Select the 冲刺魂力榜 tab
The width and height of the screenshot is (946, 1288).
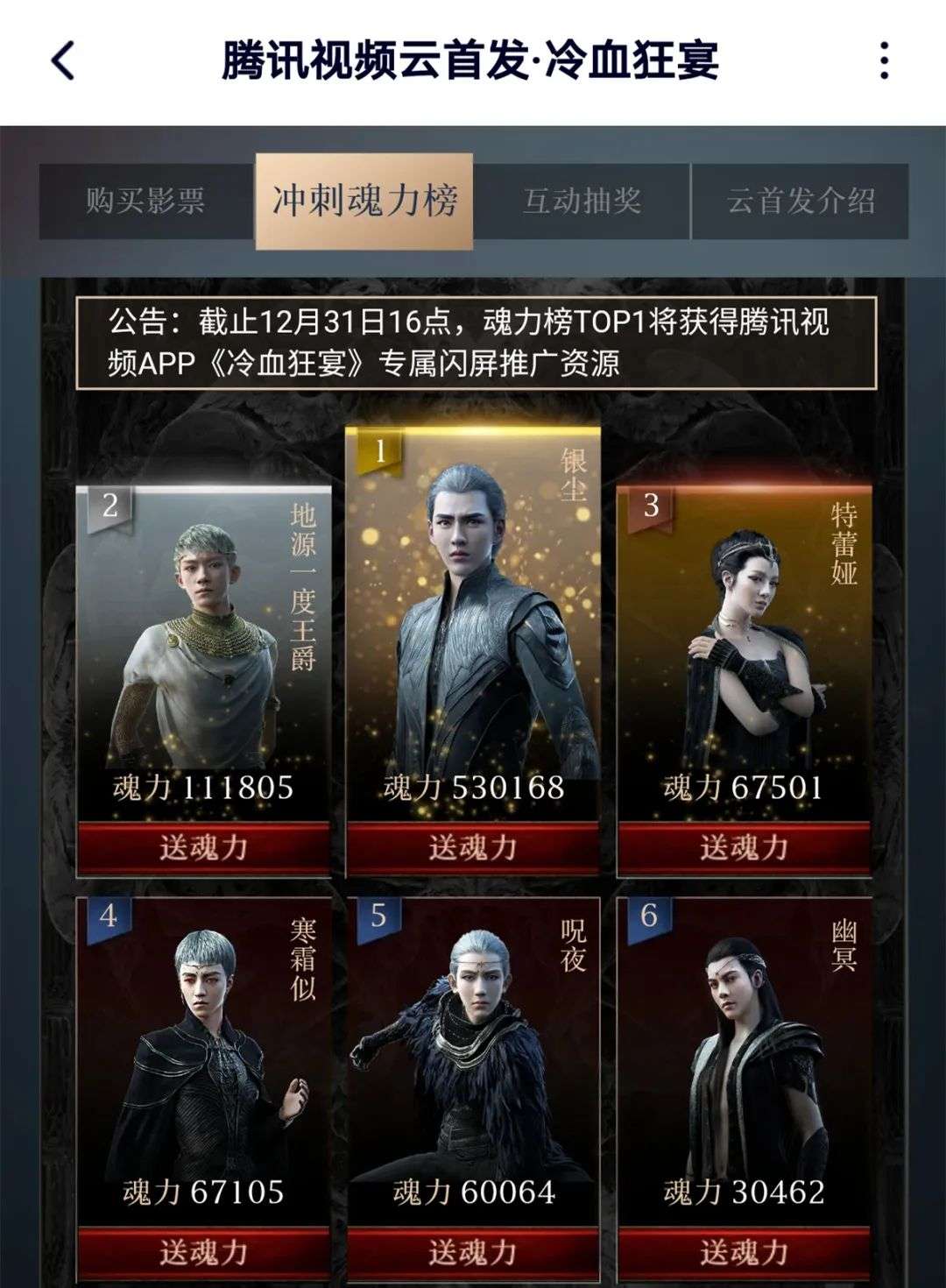tap(364, 202)
